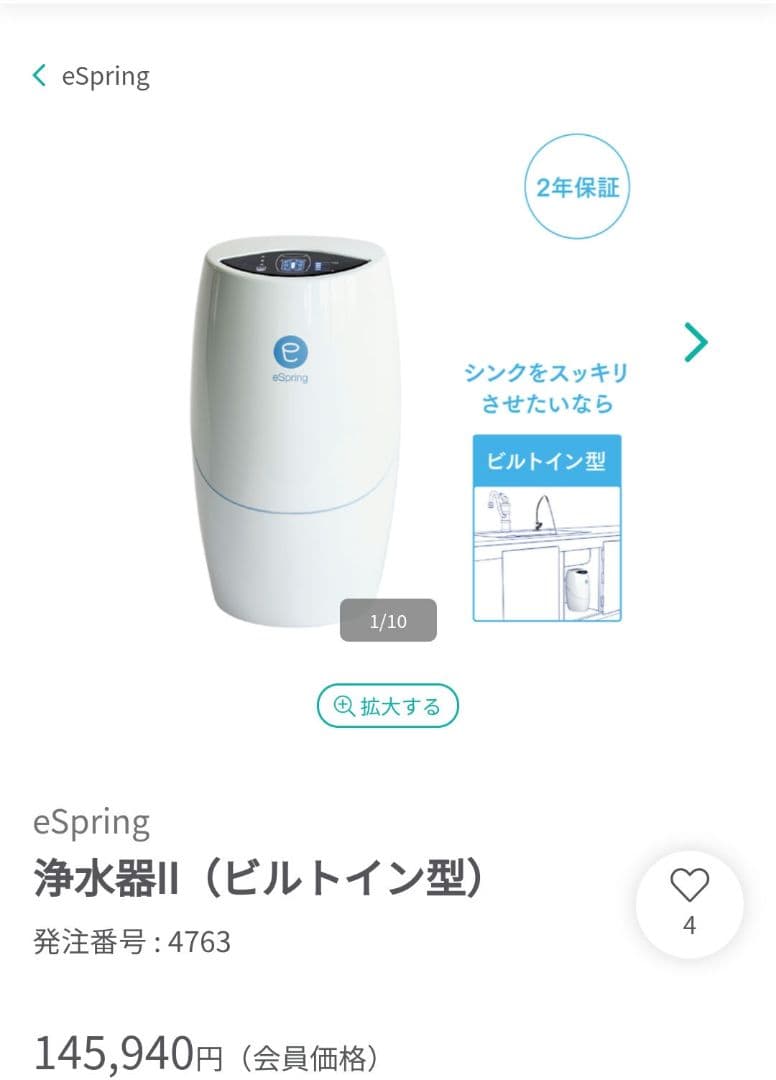Tap 拡大する to enlarge the image
This screenshot has width=776, height=1080.
tap(387, 706)
